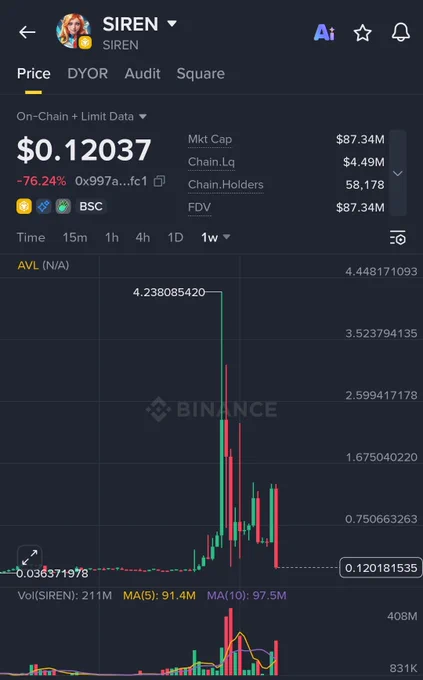Screen dimensions: 423x680
Task: Select the Time chart interval
Action: click(x=31, y=237)
